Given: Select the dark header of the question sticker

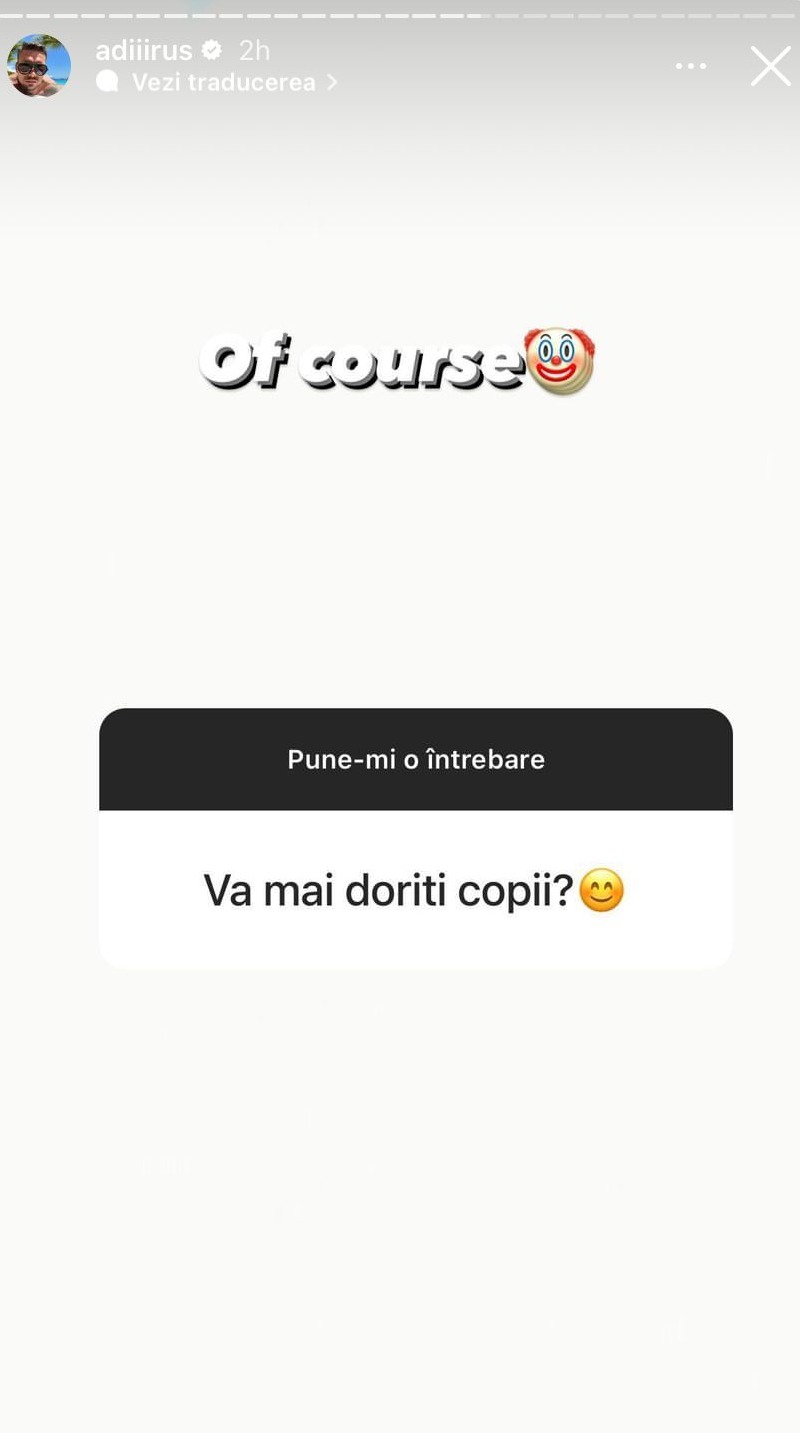Looking at the screenshot, I should 415,758.
